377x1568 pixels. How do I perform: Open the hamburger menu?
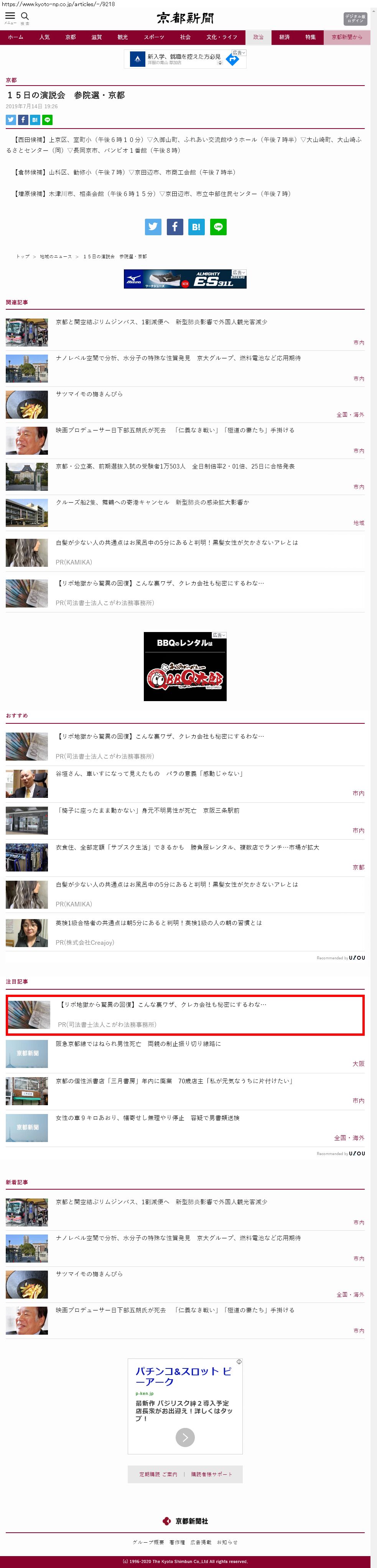tap(10, 17)
